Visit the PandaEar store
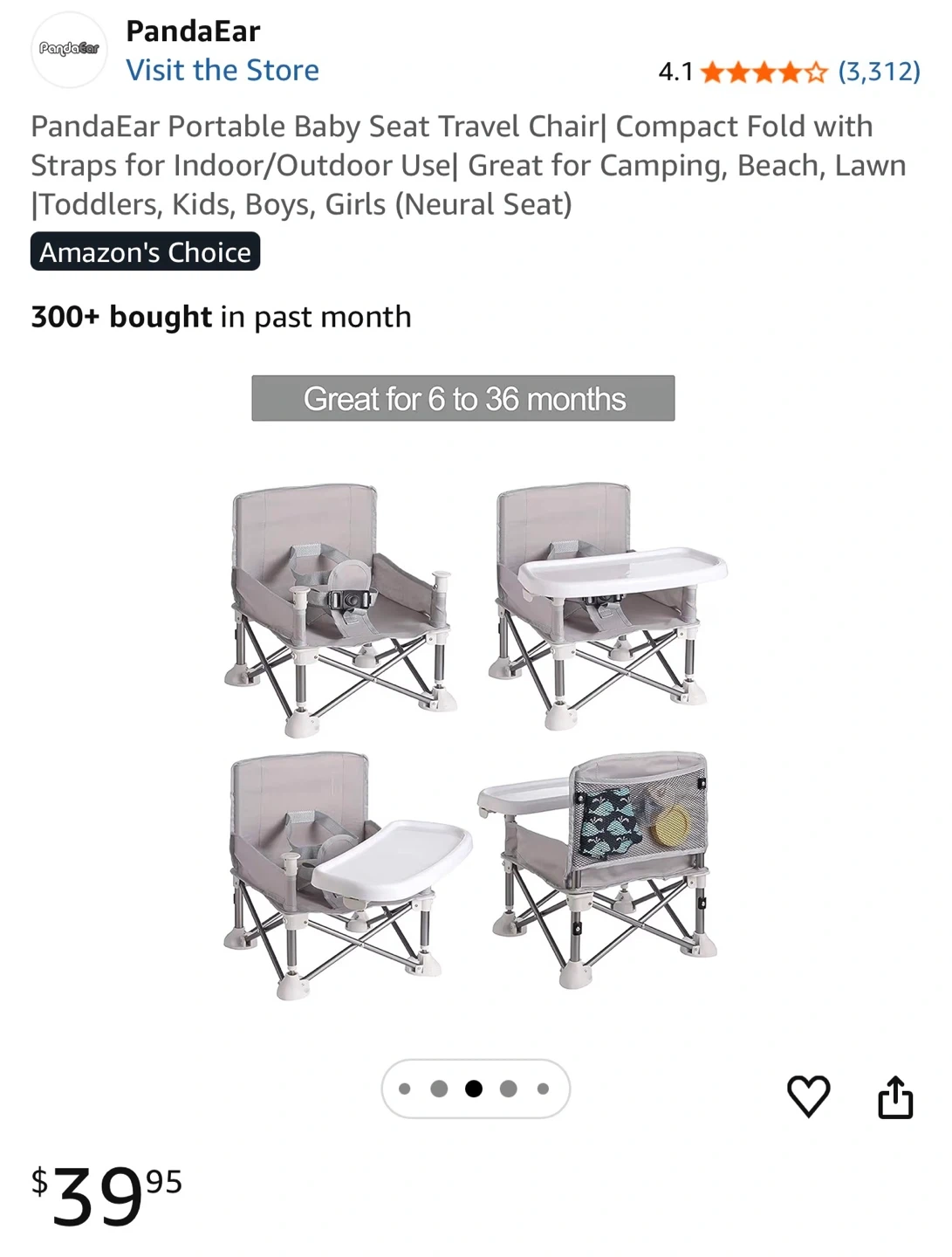 (223, 70)
